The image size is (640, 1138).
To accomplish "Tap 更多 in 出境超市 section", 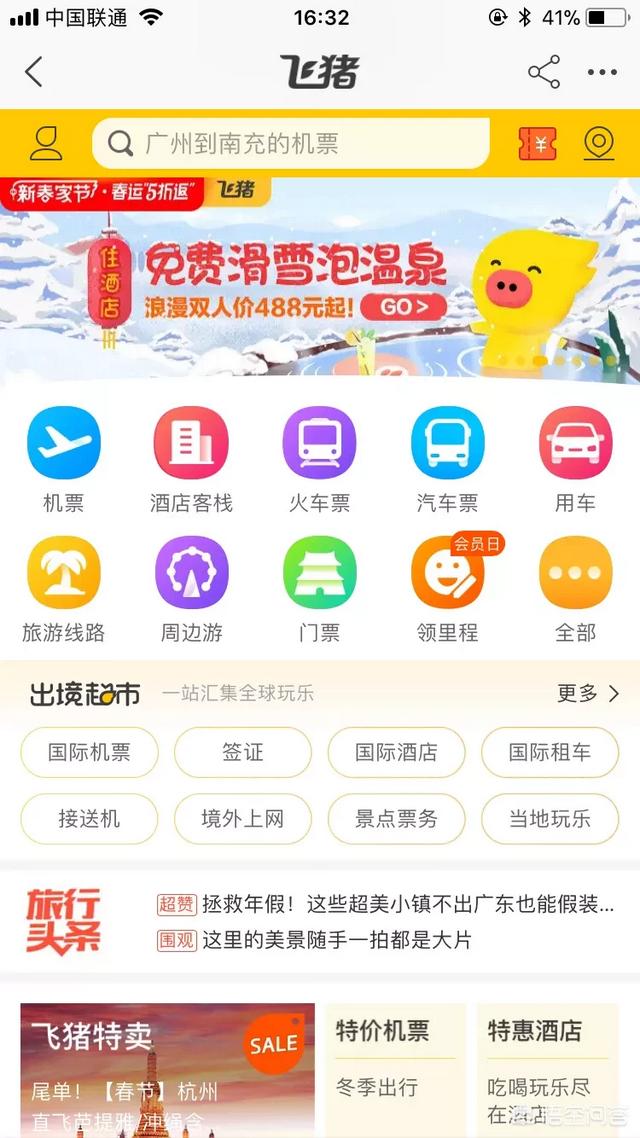I will [588, 693].
